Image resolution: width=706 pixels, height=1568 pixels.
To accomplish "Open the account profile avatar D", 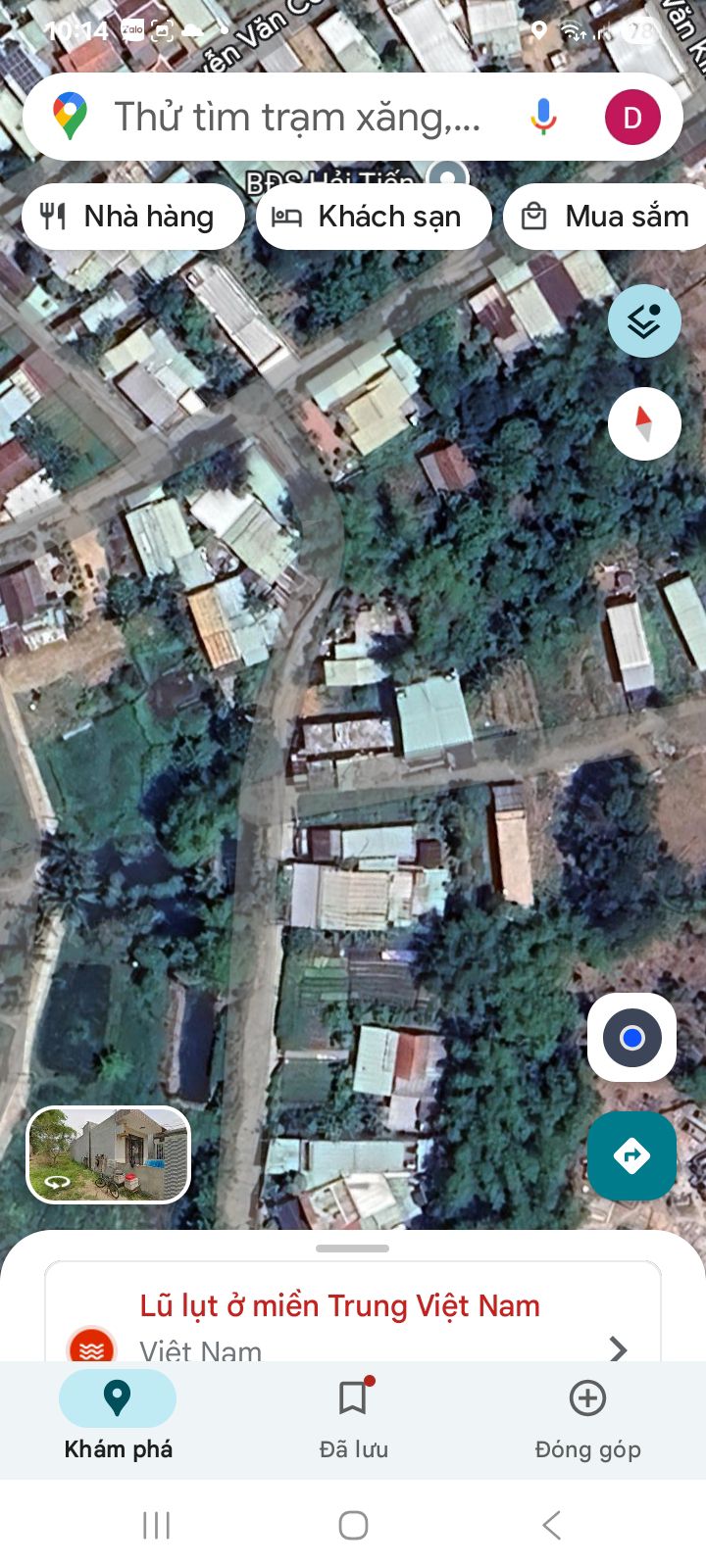I will (x=632, y=118).
